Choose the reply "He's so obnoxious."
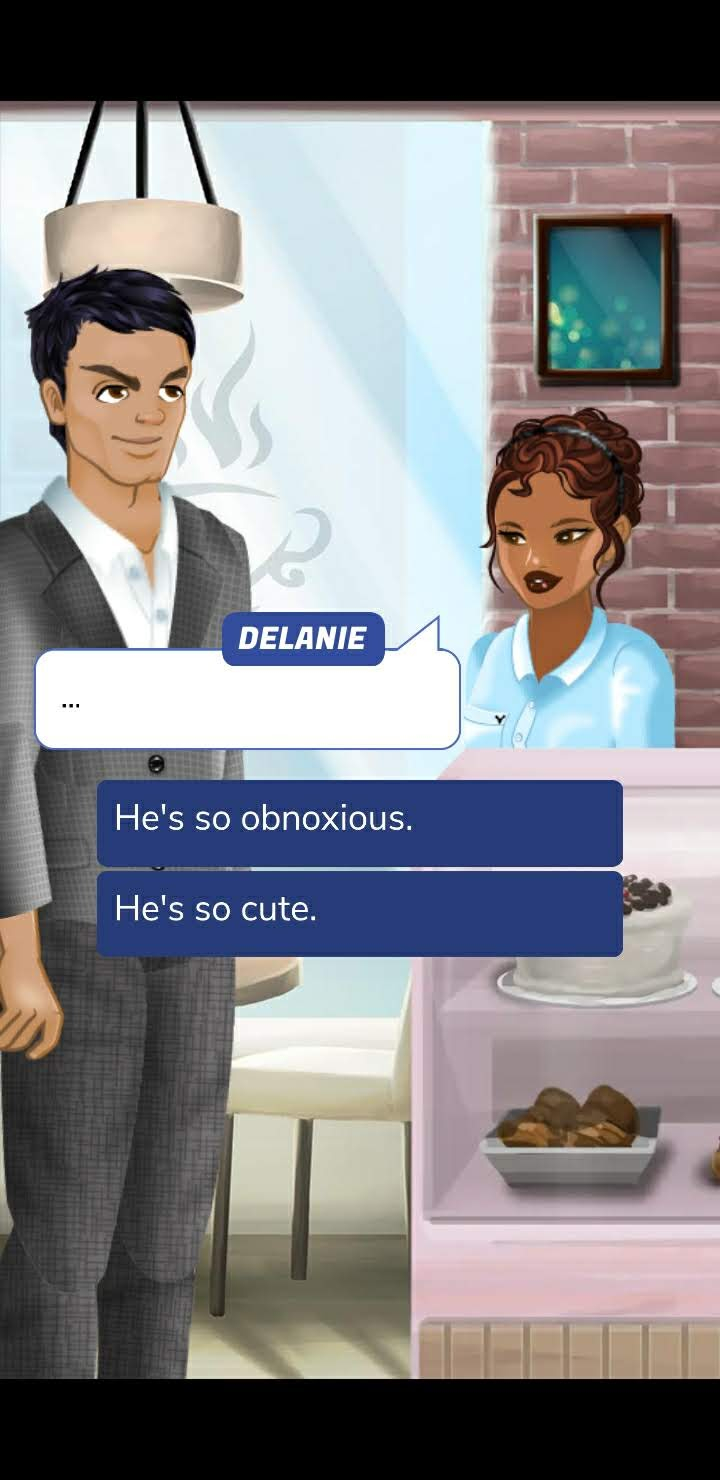This screenshot has height=1480, width=720. pyautogui.click(x=360, y=823)
